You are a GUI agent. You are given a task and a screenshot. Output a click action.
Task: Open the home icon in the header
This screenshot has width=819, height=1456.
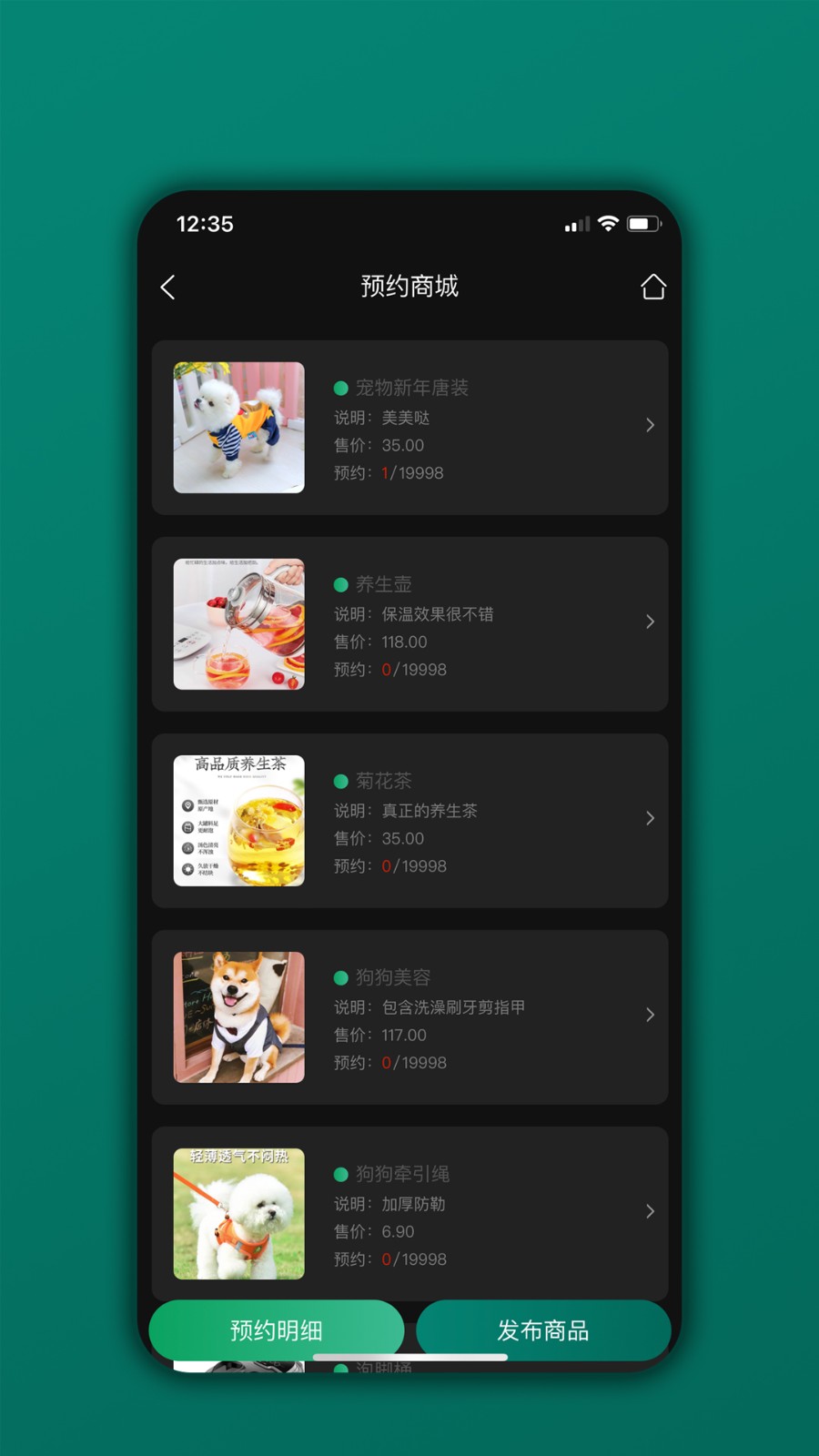point(652,287)
